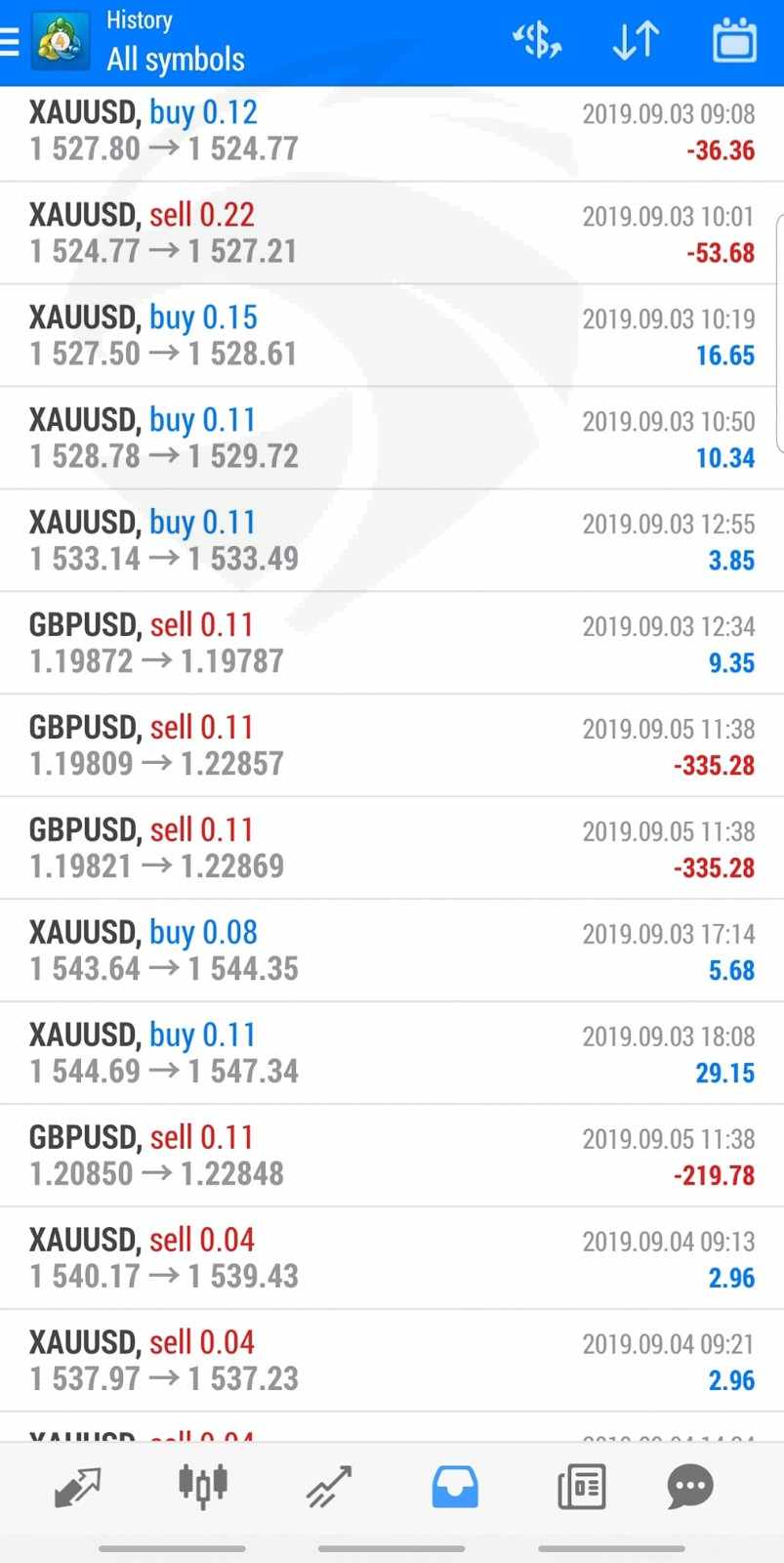
Task: Open the News tab
Action: point(581,1487)
